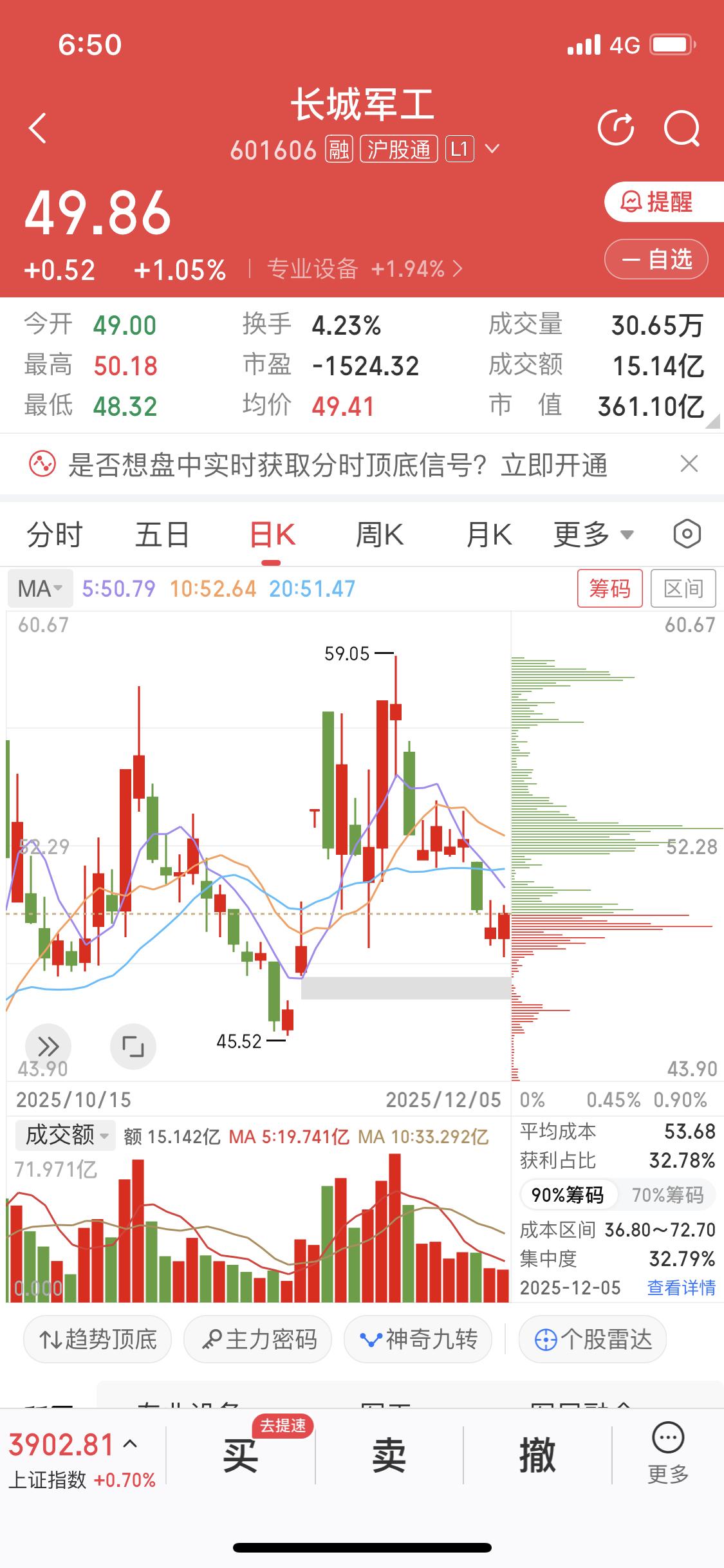
Task: Select the 分时 tab
Action: (x=54, y=534)
